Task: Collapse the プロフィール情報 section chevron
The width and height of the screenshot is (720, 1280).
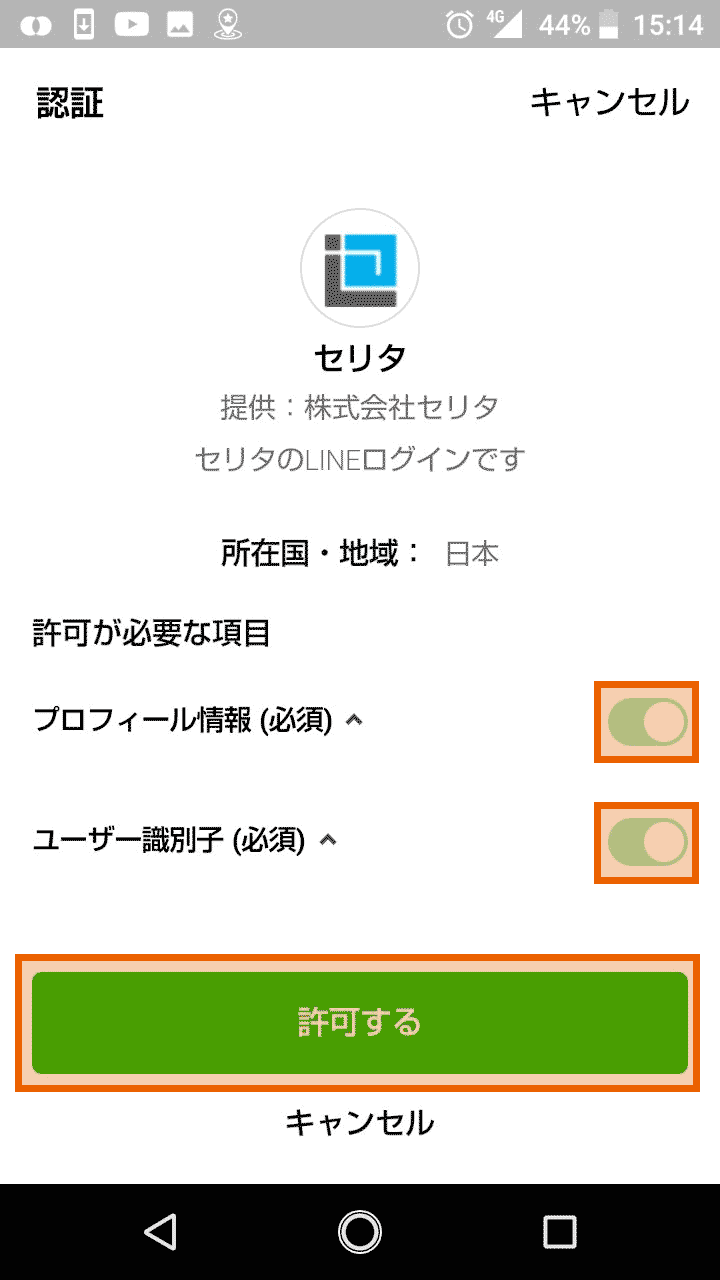Action: [355, 718]
